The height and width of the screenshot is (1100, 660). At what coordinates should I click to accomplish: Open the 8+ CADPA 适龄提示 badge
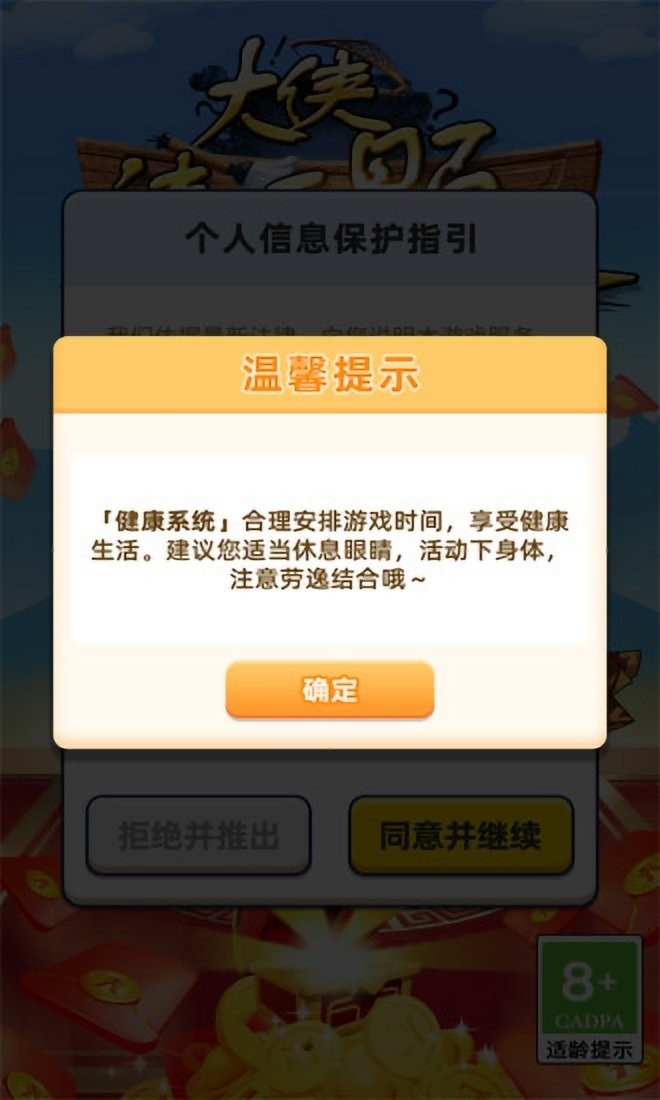pos(589,999)
